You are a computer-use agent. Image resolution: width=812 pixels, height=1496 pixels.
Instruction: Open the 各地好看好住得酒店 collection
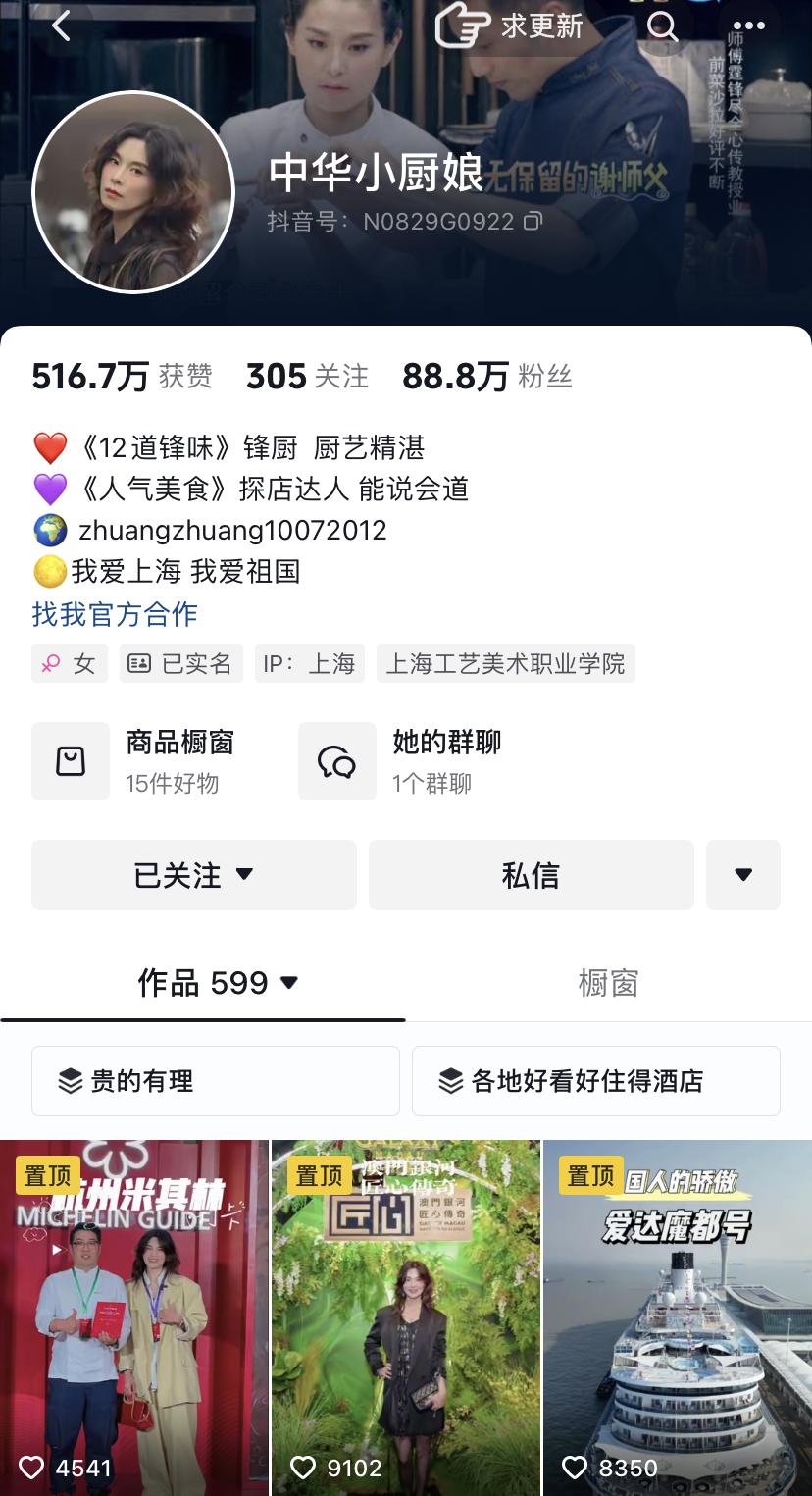pos(595,1081)
